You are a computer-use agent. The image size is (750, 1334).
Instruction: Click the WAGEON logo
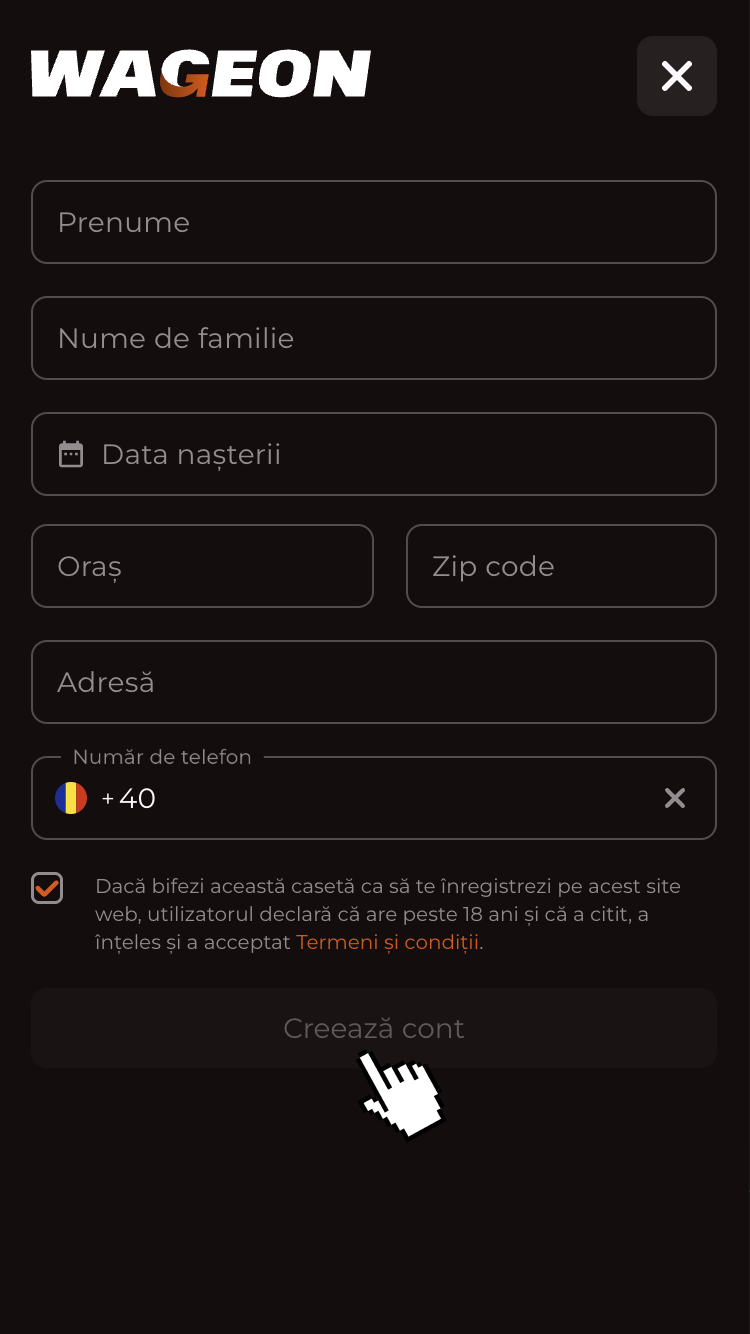tap(200, 72)
